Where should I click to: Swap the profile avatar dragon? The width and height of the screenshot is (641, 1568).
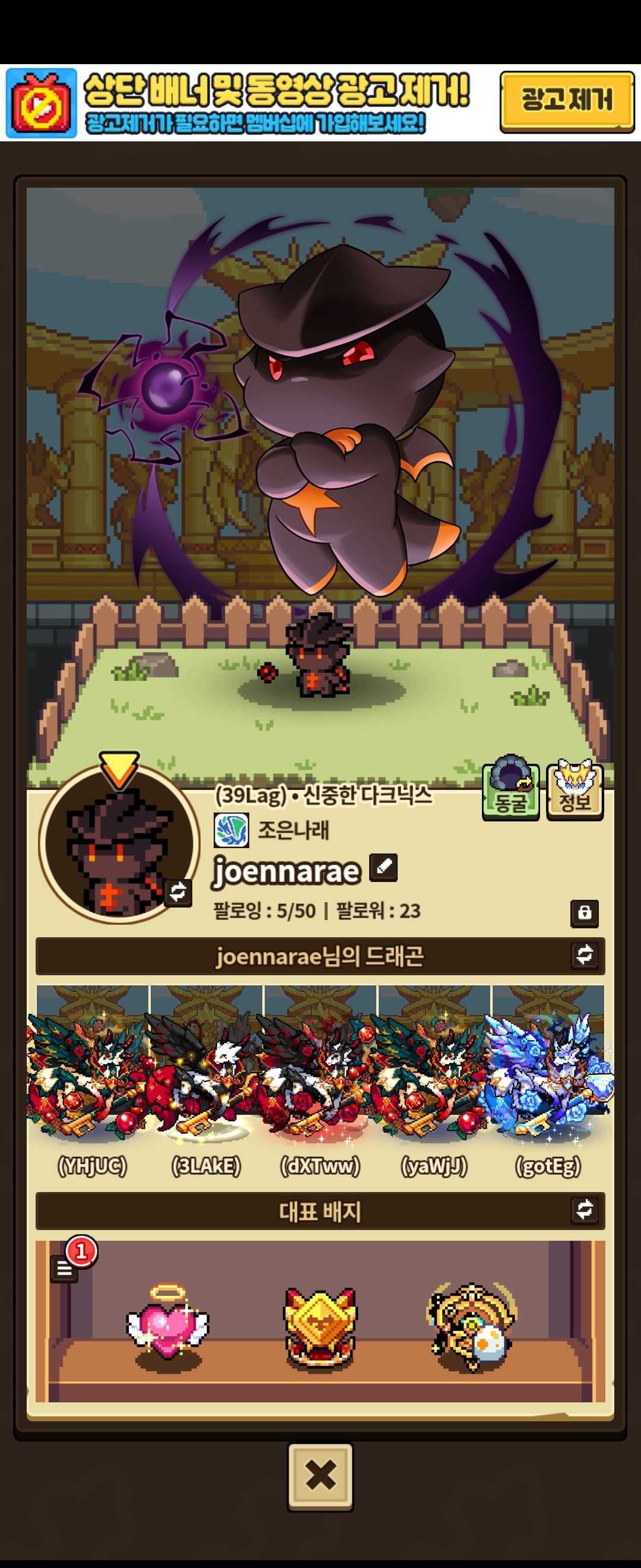[x=177, y=892]
